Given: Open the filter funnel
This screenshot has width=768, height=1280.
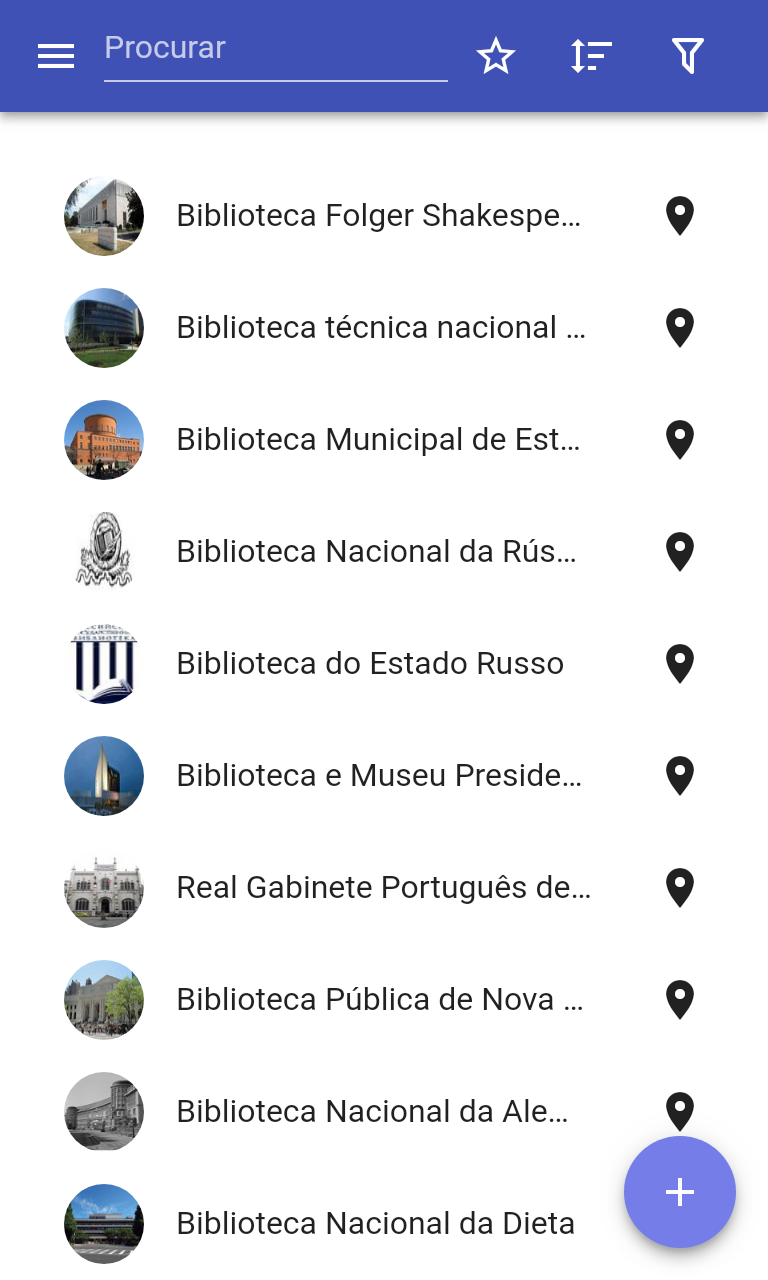Looking at the screenshot, I should (x=687, y=57).
